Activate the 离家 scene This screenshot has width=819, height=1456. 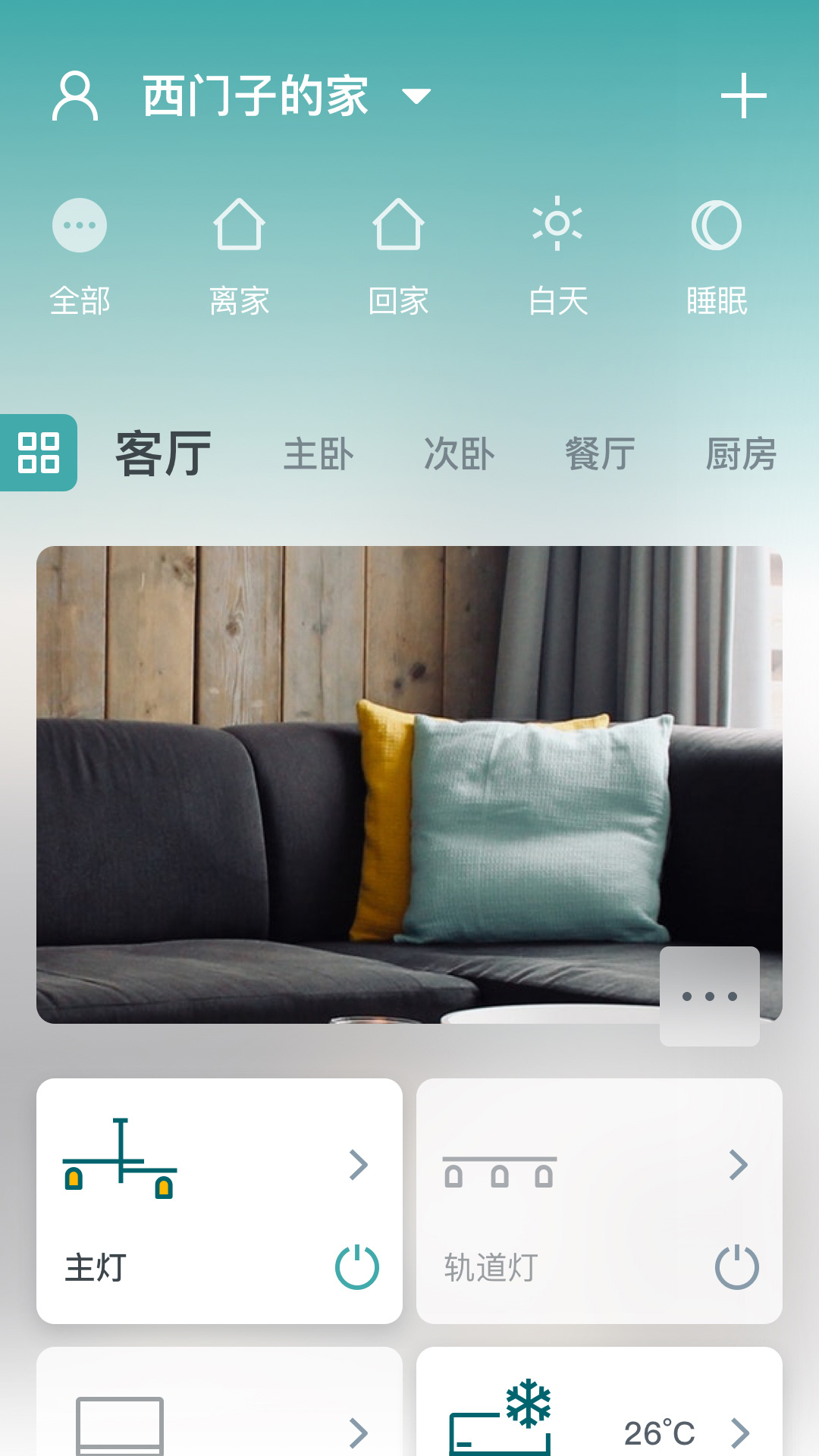(239, 226)
